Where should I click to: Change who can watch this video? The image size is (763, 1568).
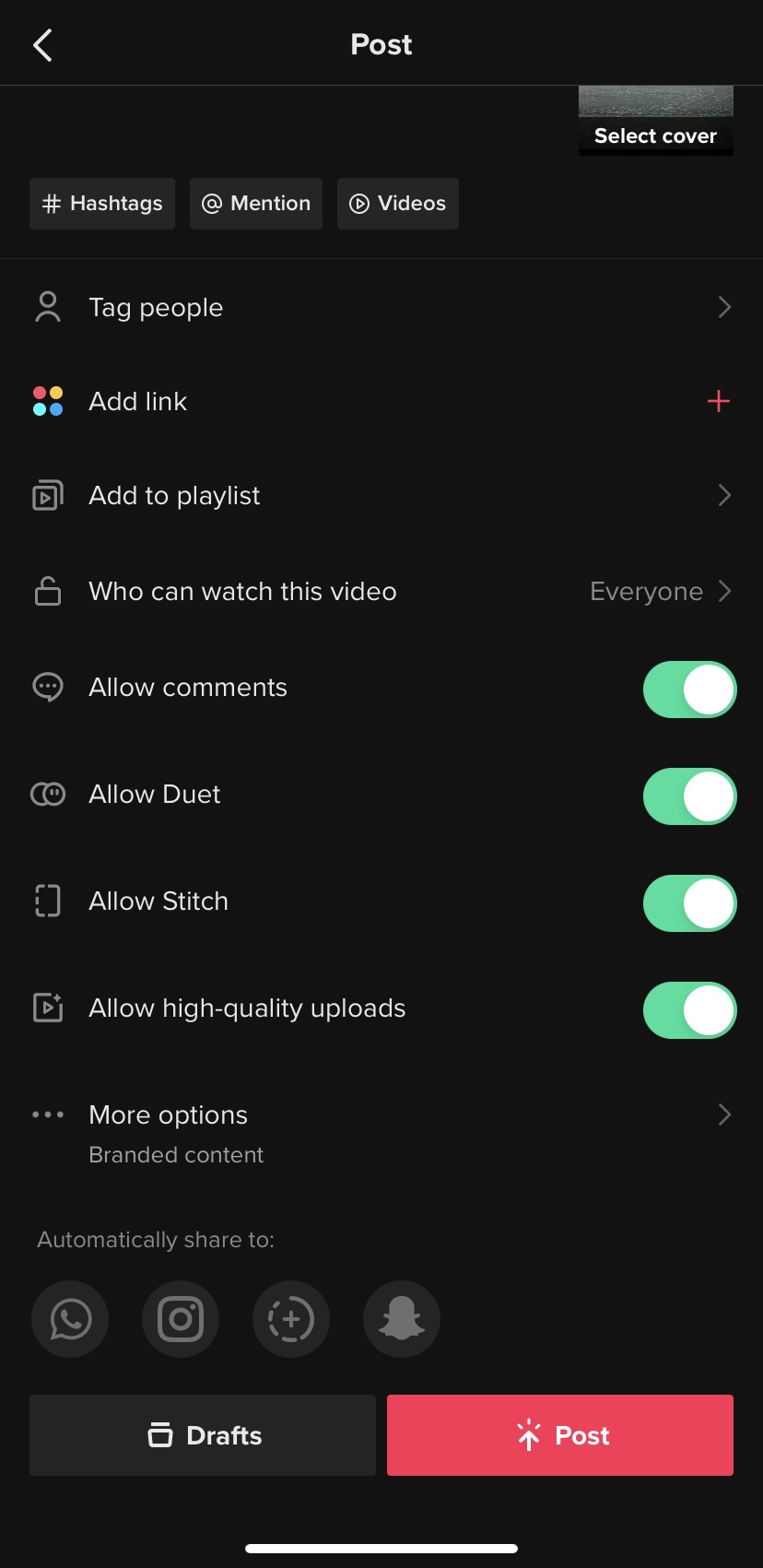click(x=381, y=591)
